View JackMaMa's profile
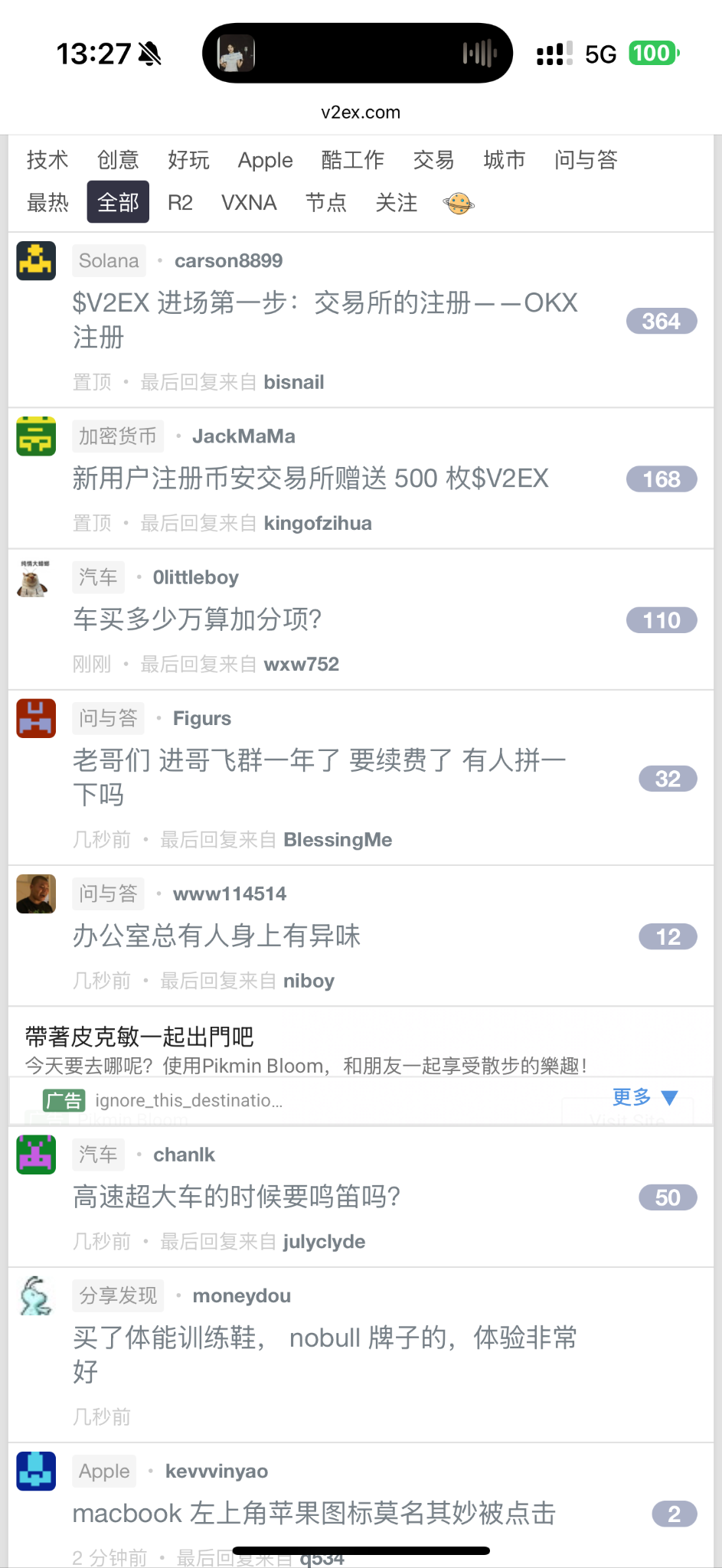The height and width of the screenshot is (1568, 722). tap(243, 436)
